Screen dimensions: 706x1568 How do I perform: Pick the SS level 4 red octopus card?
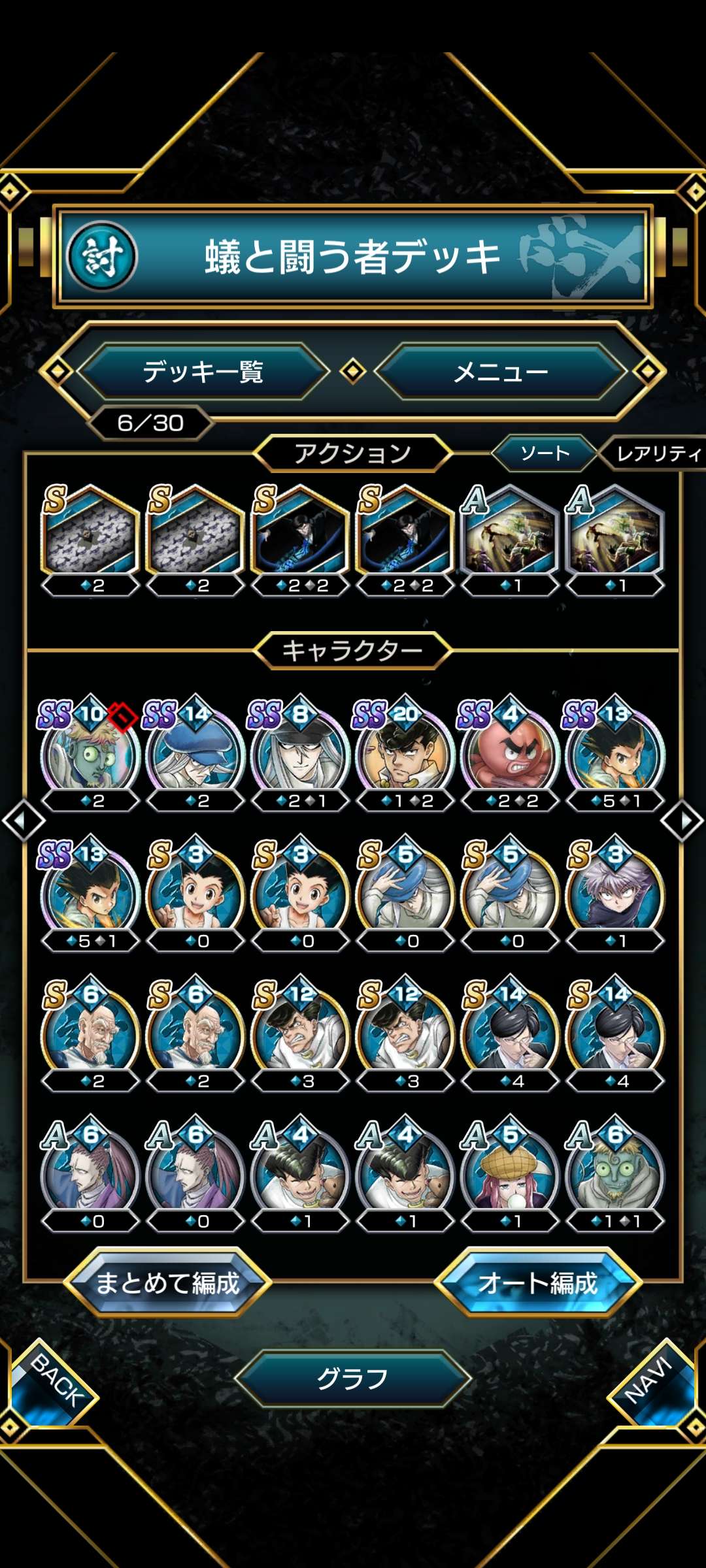coord(510,755)
